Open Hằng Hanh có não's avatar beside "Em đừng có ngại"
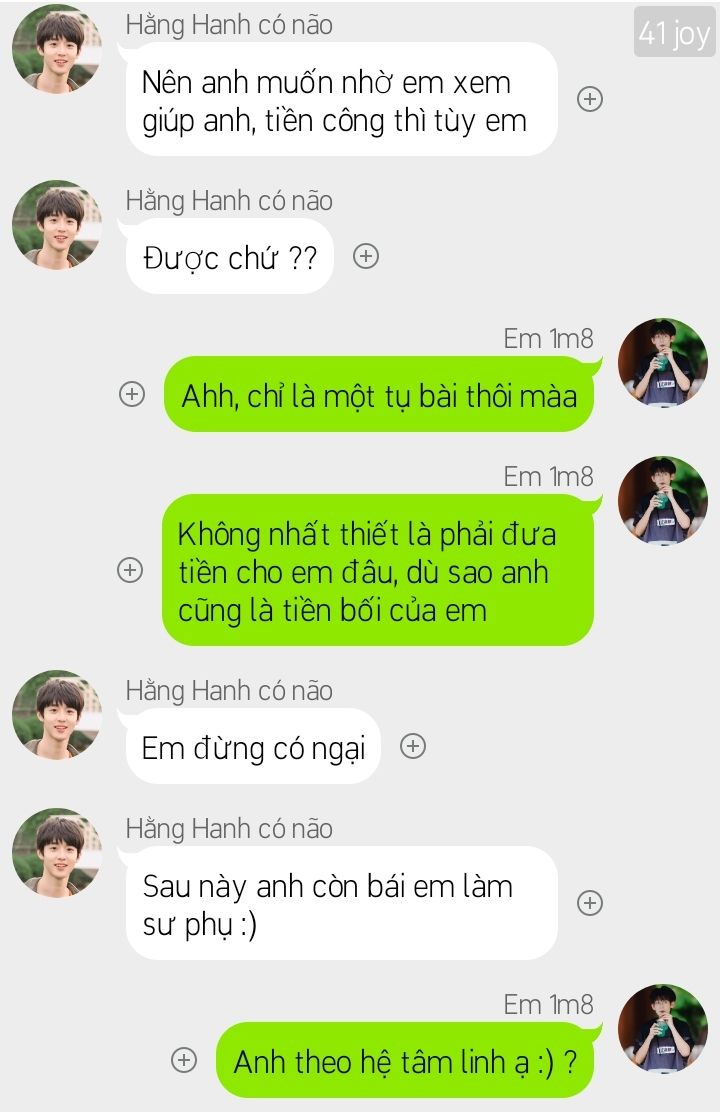The height and width of the screenshot is (1112, 720). (57, 715)
